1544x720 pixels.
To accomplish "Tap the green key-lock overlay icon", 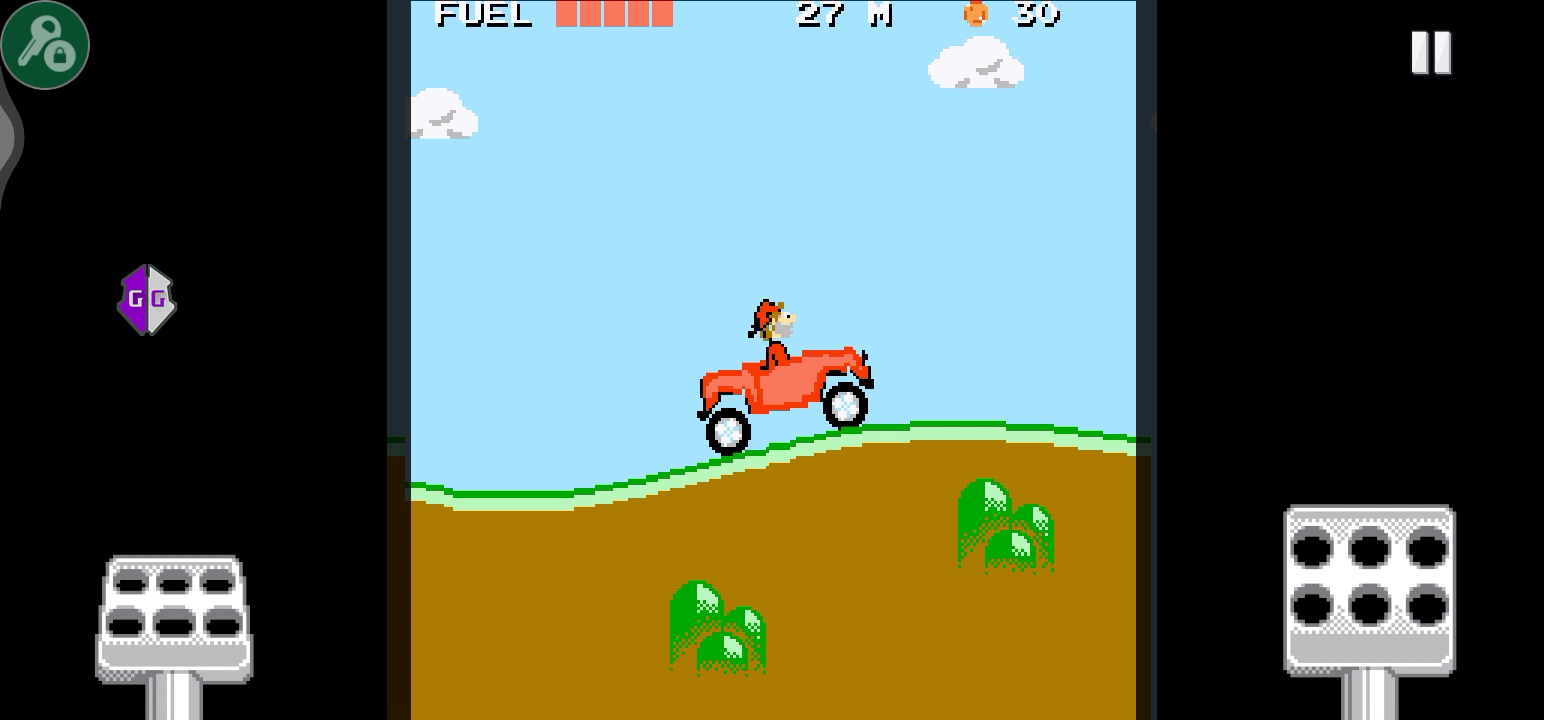I will [45, 45].
